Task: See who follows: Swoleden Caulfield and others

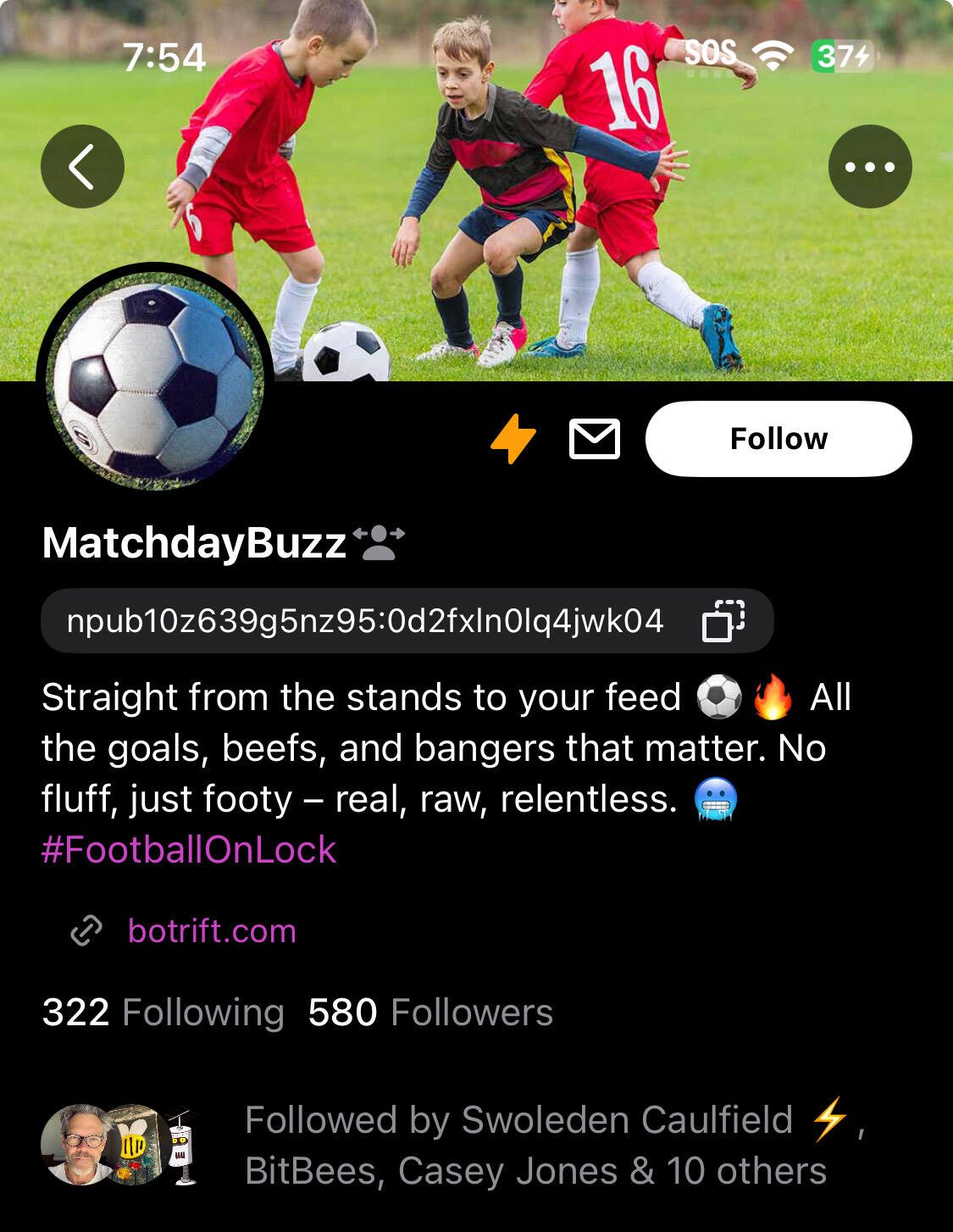Action: tap(534, 1145)
